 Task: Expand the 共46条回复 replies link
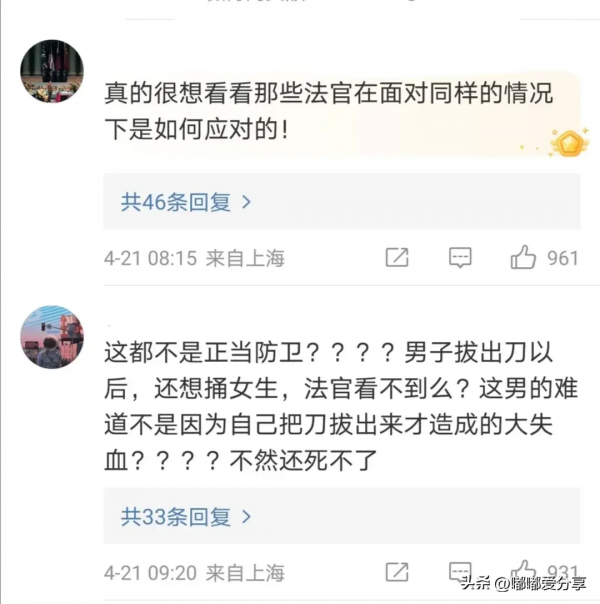coord(186,202)
